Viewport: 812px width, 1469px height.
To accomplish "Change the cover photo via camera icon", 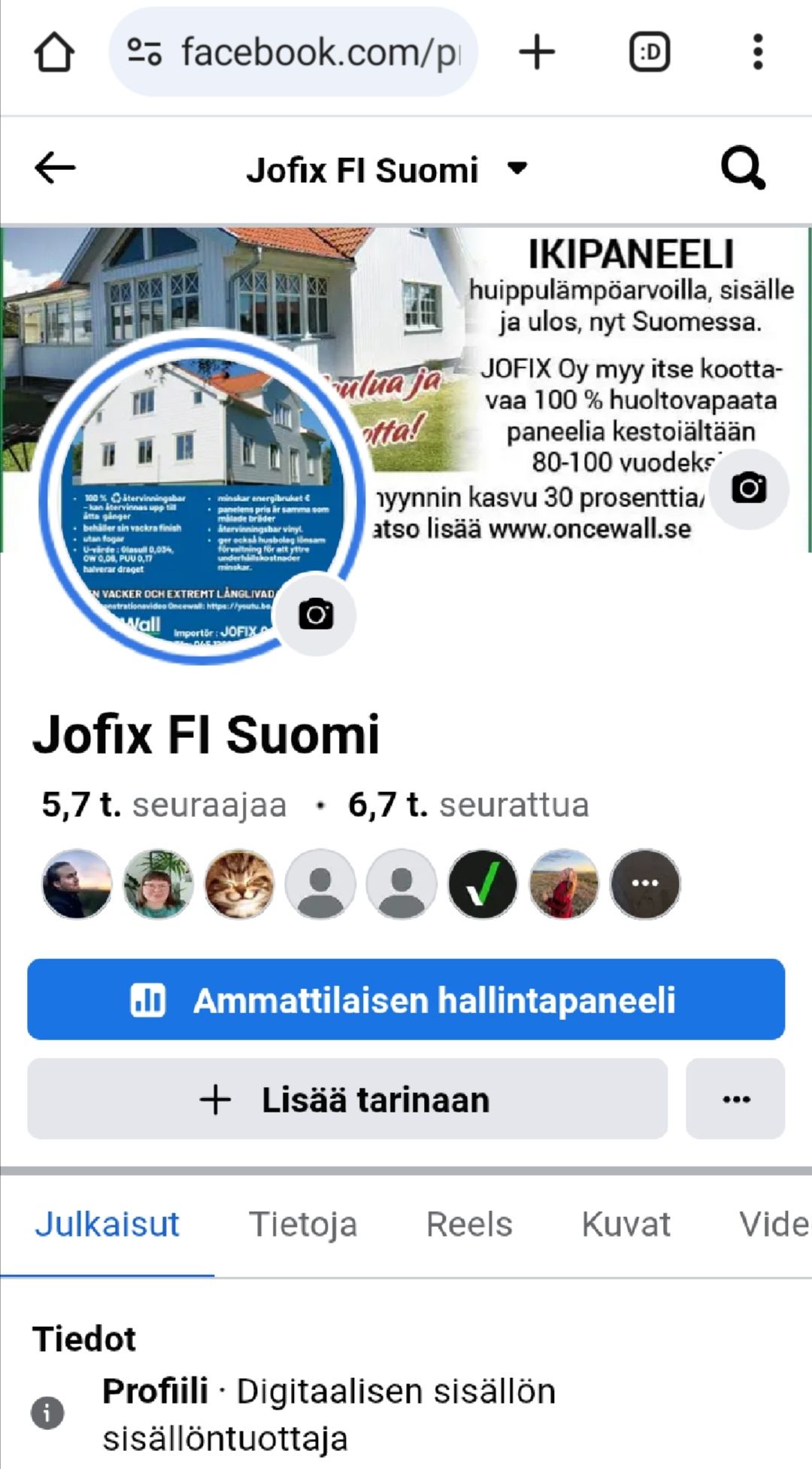I will (x=749, y=489).
